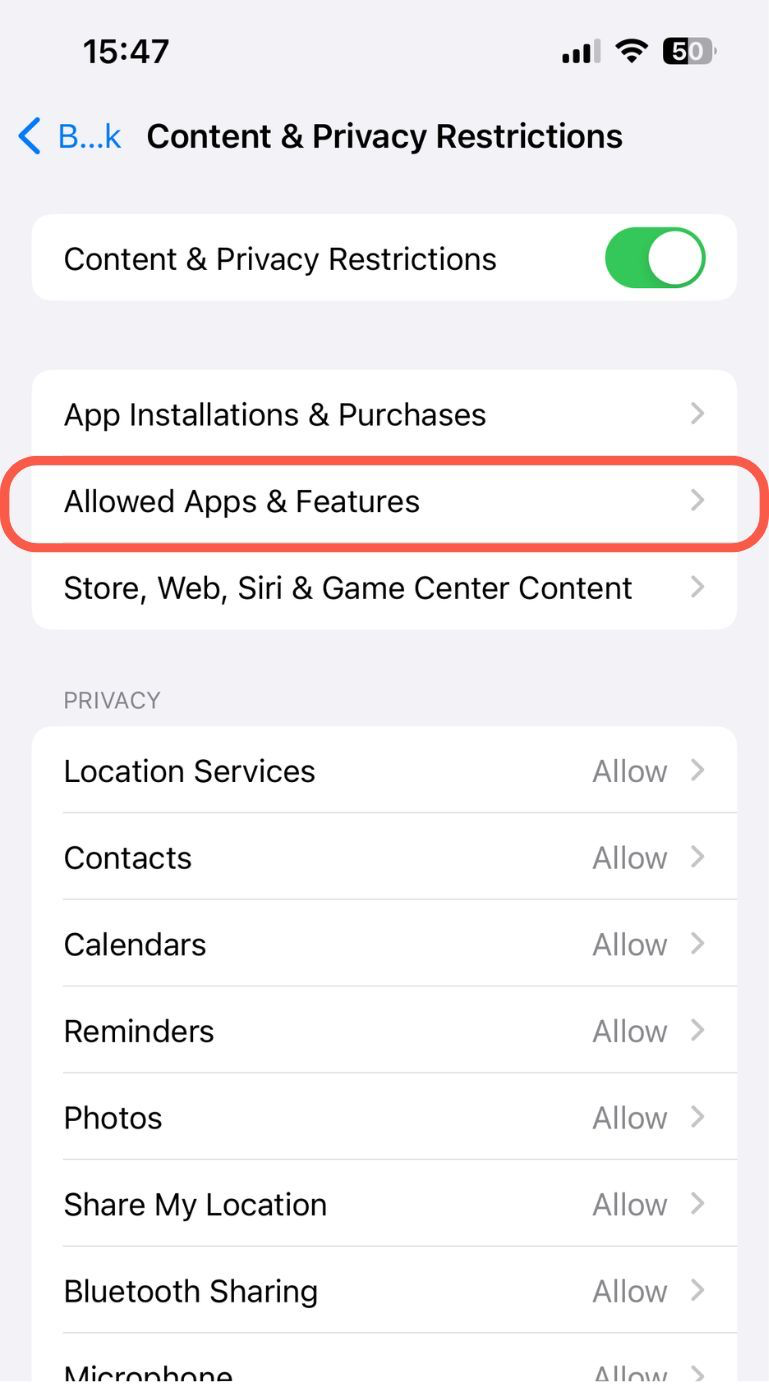Select the Contacts privacy row
Screen dimensions: 769x1386
tap(384, 858)
